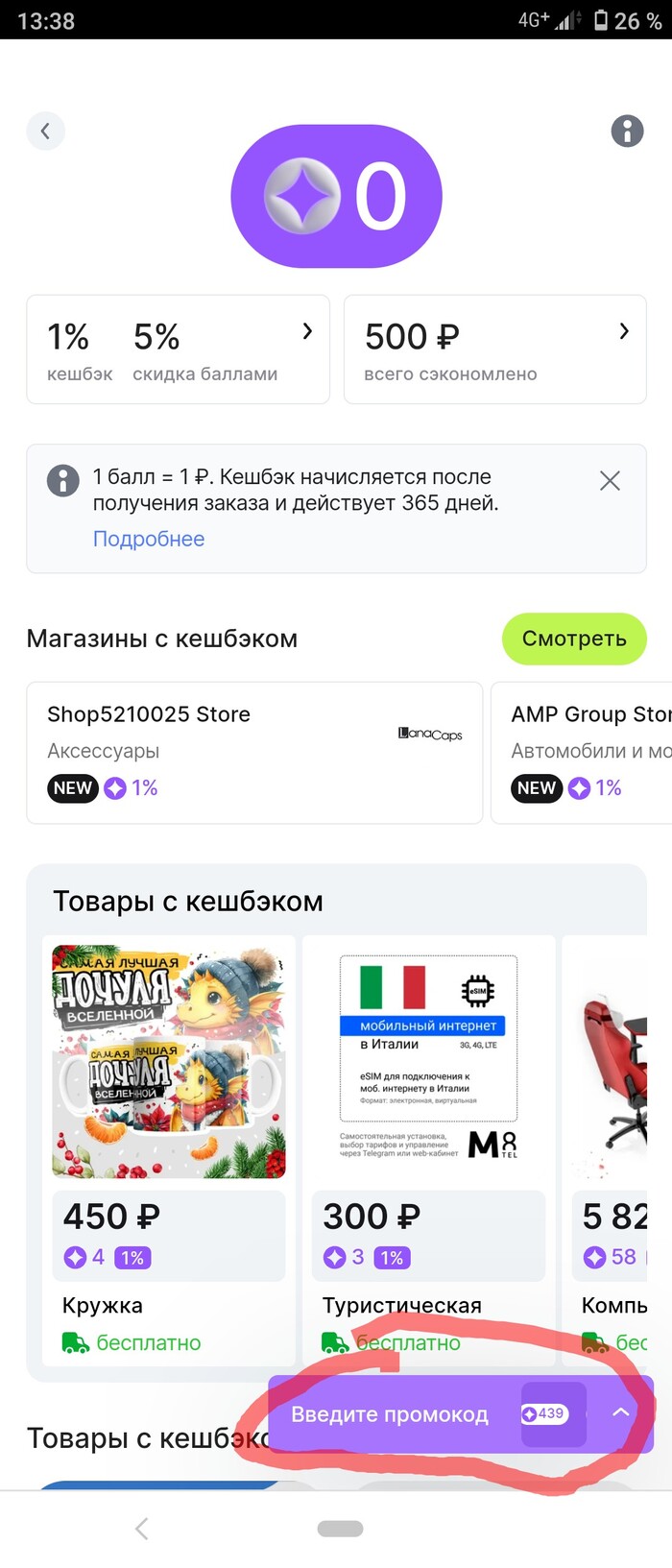The height and width of the screenshot is (1568, 672).
Task: Open cashback and points discount details
Action: (x=178, y=350)
